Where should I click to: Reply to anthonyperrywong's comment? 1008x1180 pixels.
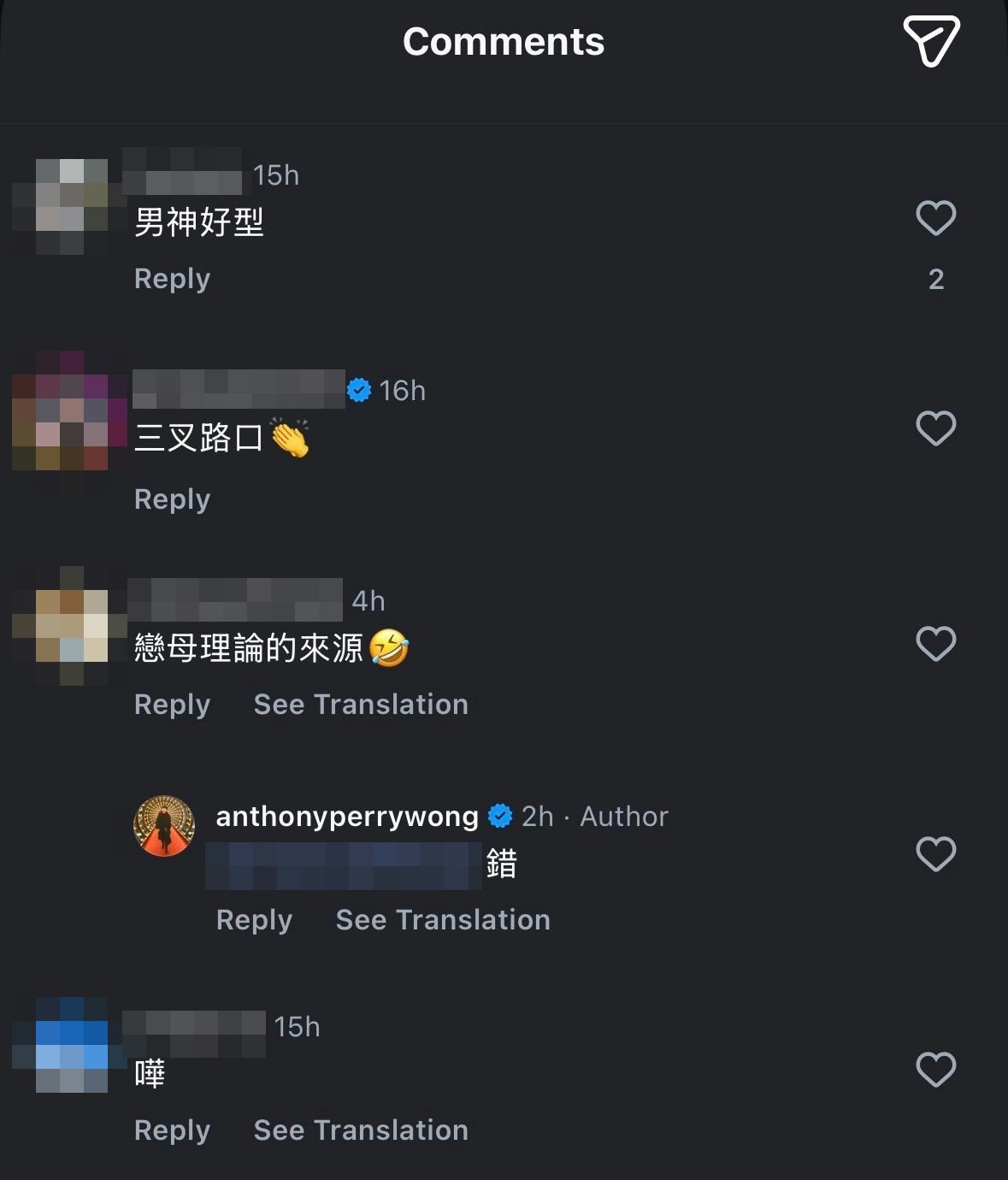click(254, 920)
